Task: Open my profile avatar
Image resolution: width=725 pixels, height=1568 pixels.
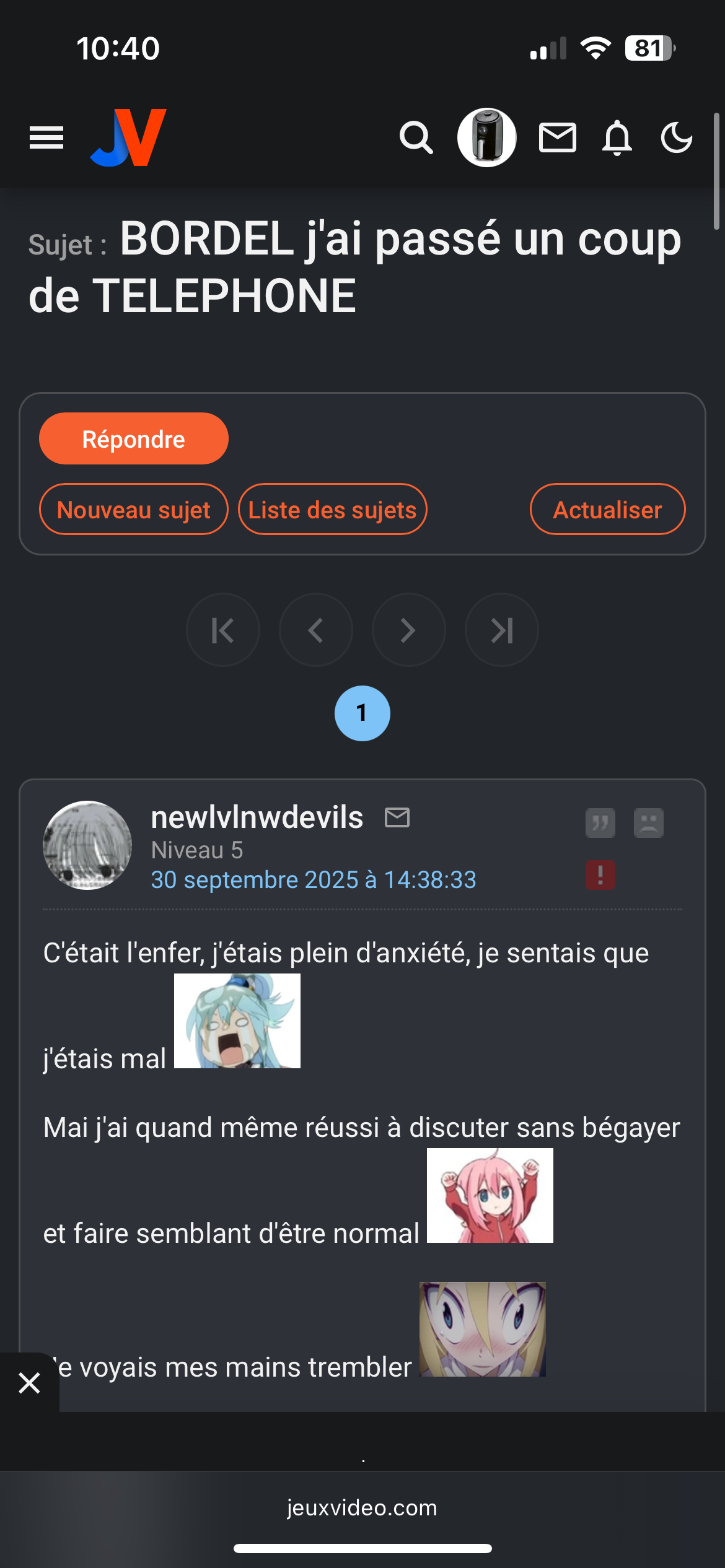Action: pyautogui.click(x=486, y=137)
